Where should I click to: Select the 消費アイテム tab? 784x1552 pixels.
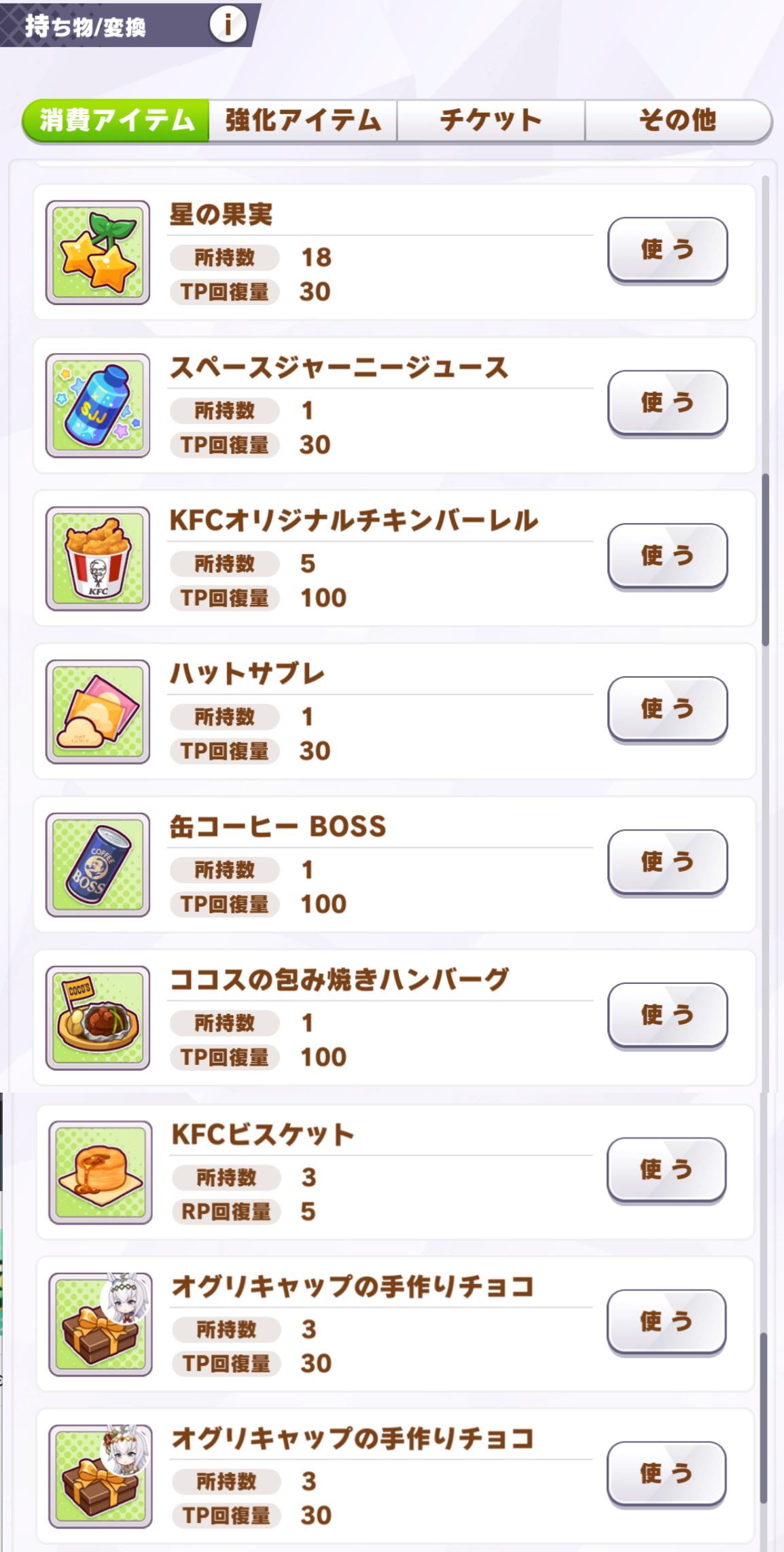click(x=116, y=121)
